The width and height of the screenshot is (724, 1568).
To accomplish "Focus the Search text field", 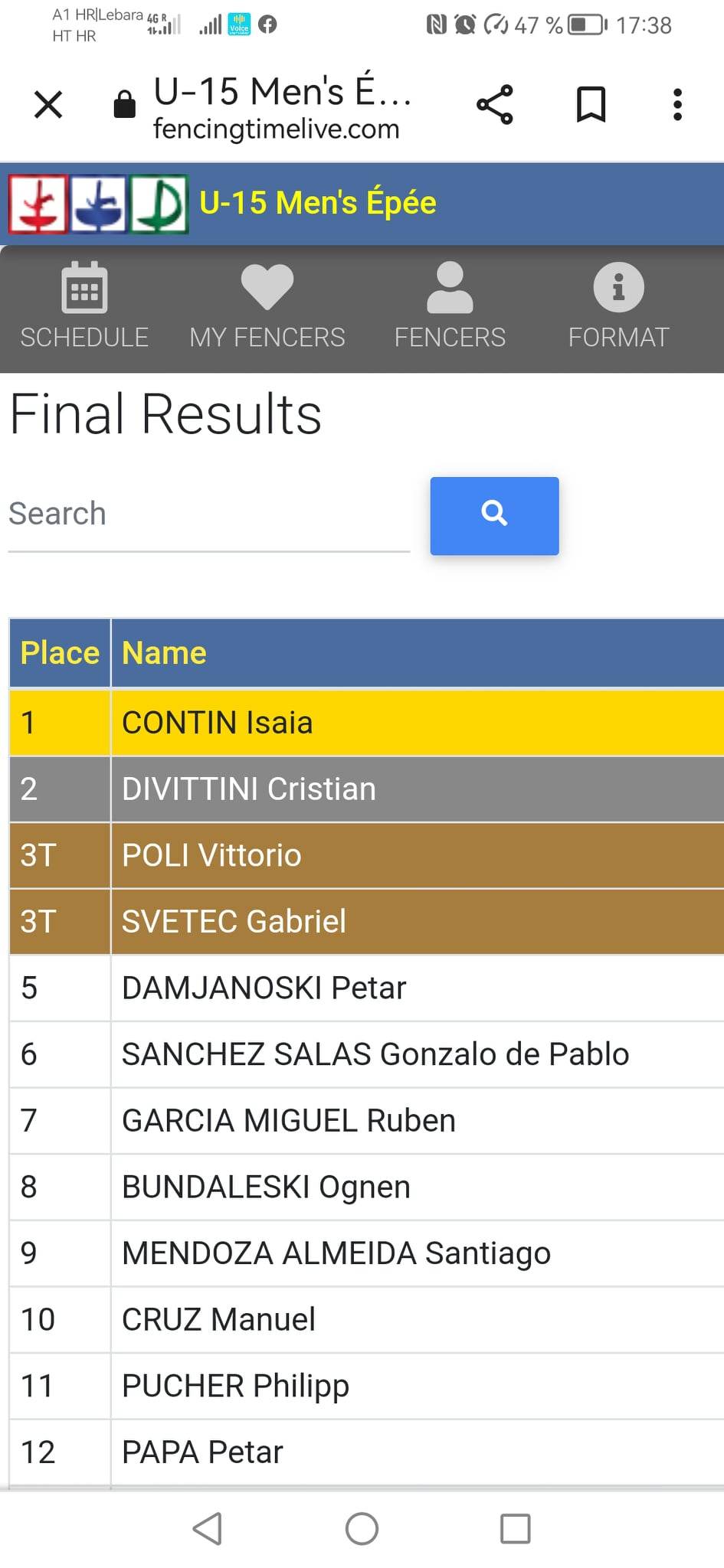I will [209, 514].
